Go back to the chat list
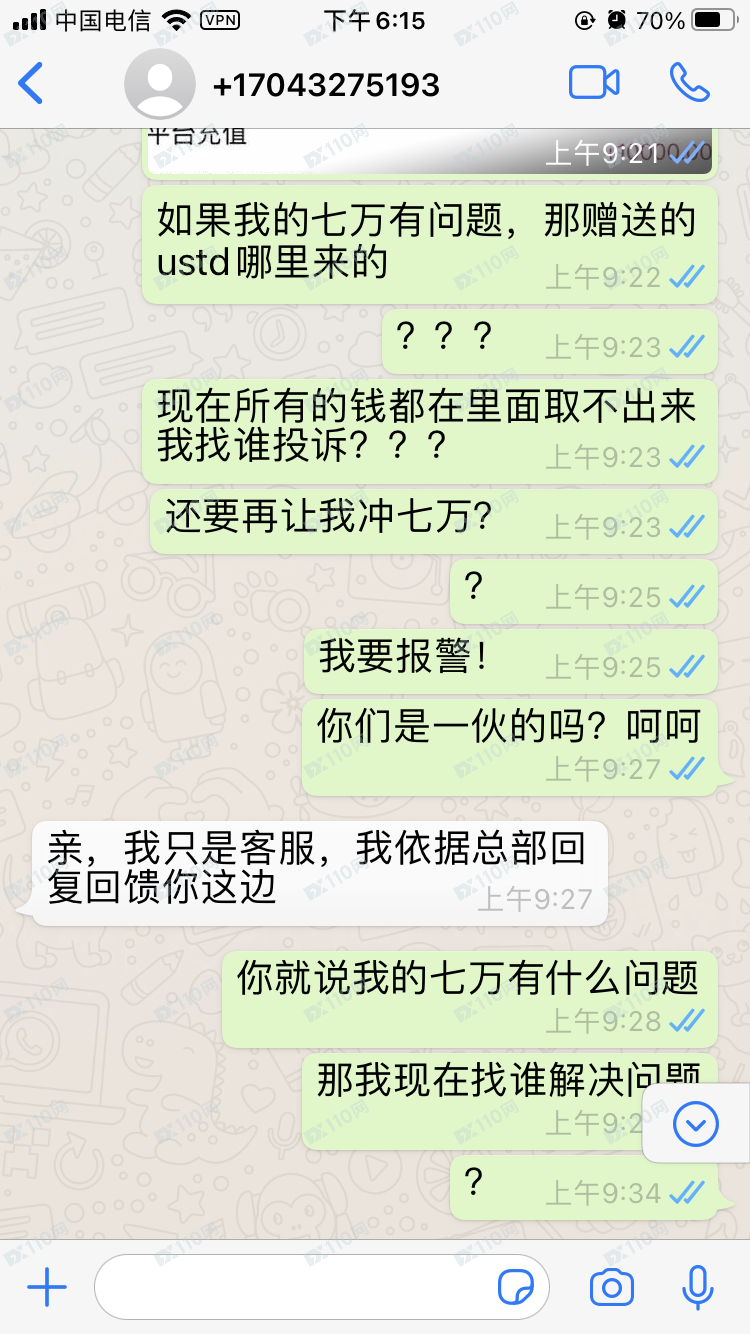 (32, 83)
